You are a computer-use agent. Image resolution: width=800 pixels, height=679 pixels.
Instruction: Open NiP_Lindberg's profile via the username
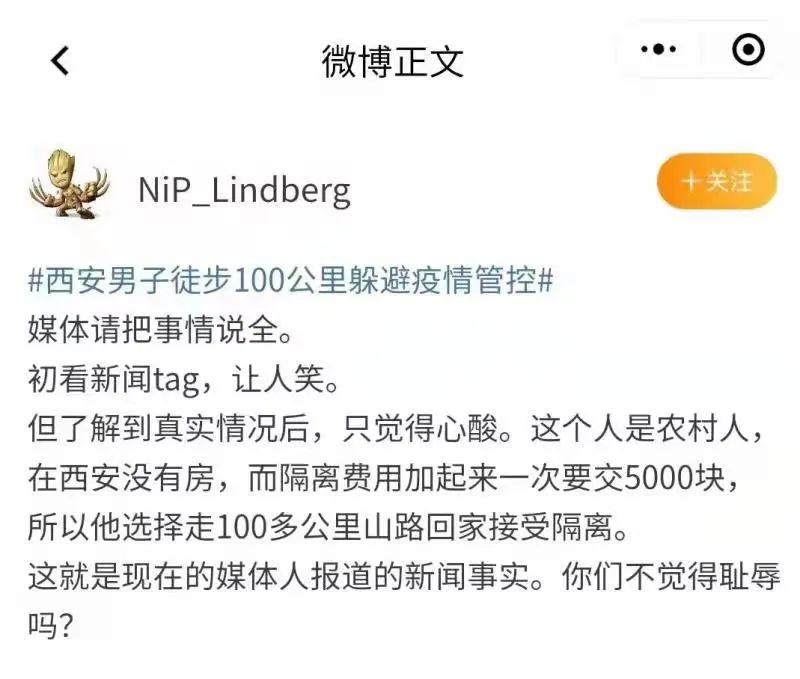coord(244,190)
